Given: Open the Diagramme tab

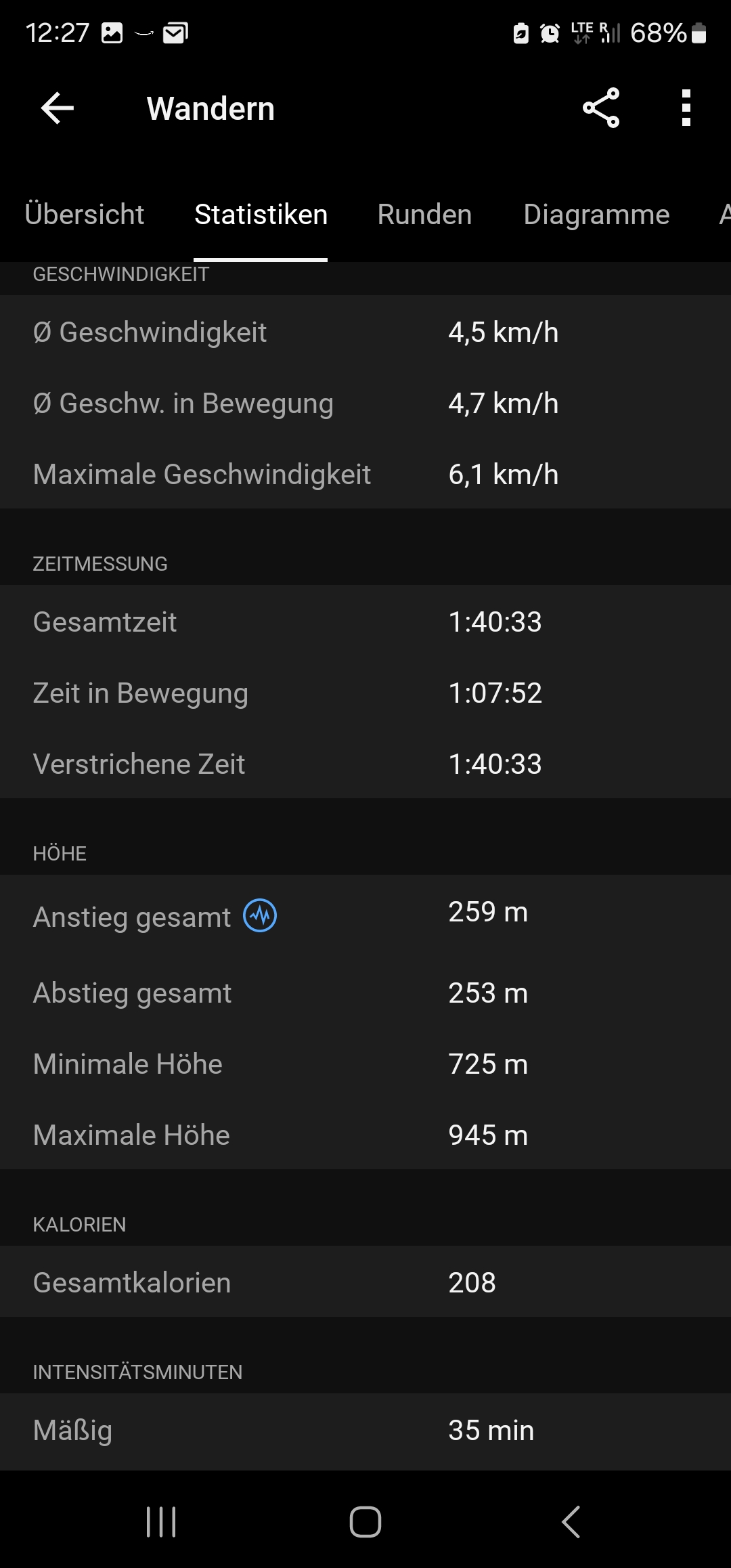Looking at the screenshot, I should point(596,215).
